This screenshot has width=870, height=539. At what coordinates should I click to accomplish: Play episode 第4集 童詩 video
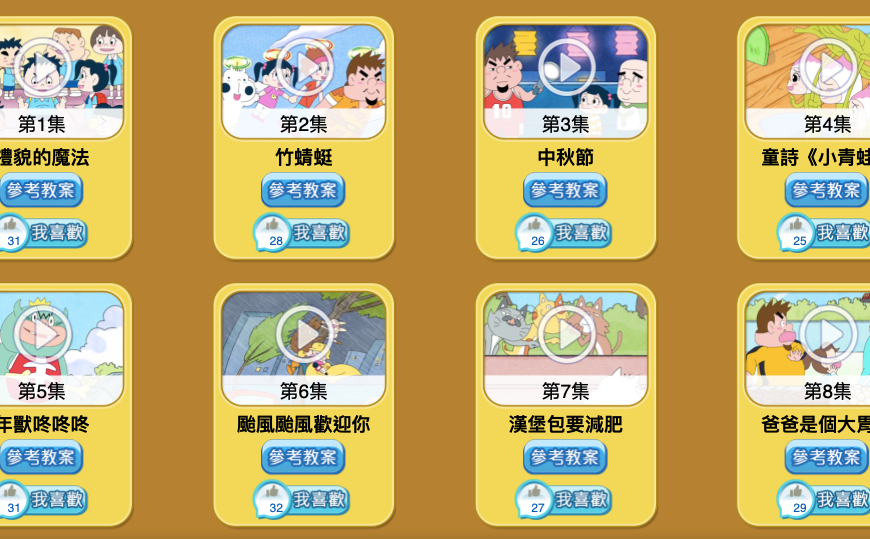tap(828, 68)
